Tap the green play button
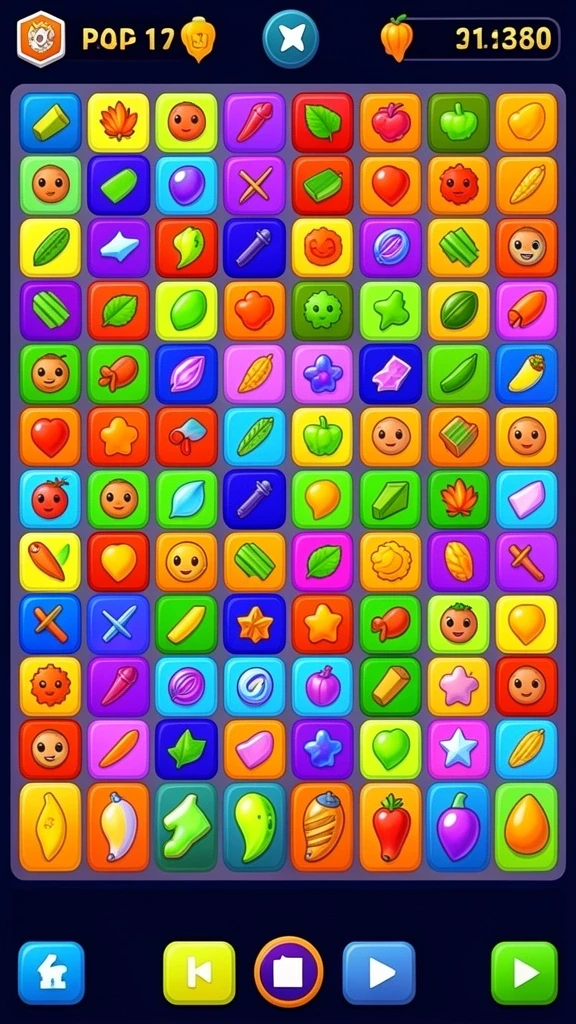 524,972
